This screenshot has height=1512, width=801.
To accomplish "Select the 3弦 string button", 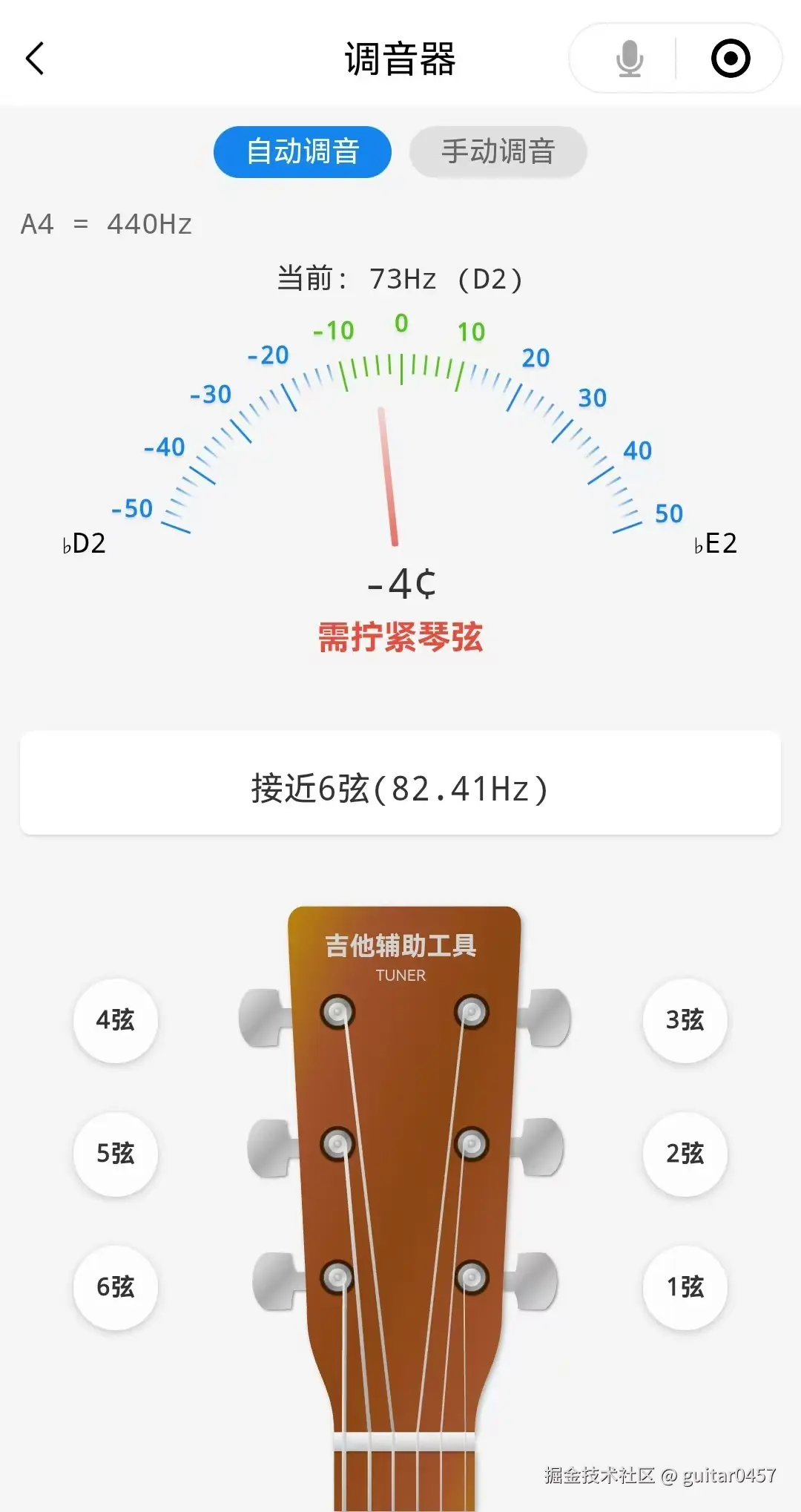I will (x=685, y=1020).
